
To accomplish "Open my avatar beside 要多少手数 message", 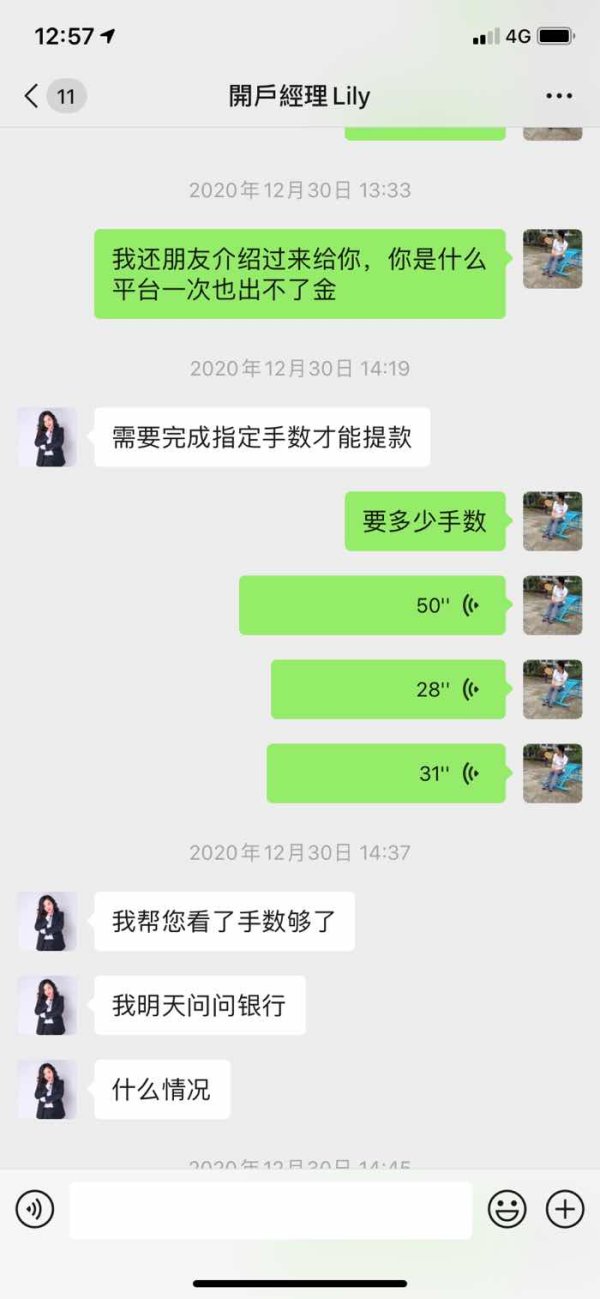I will click(552, 521).
